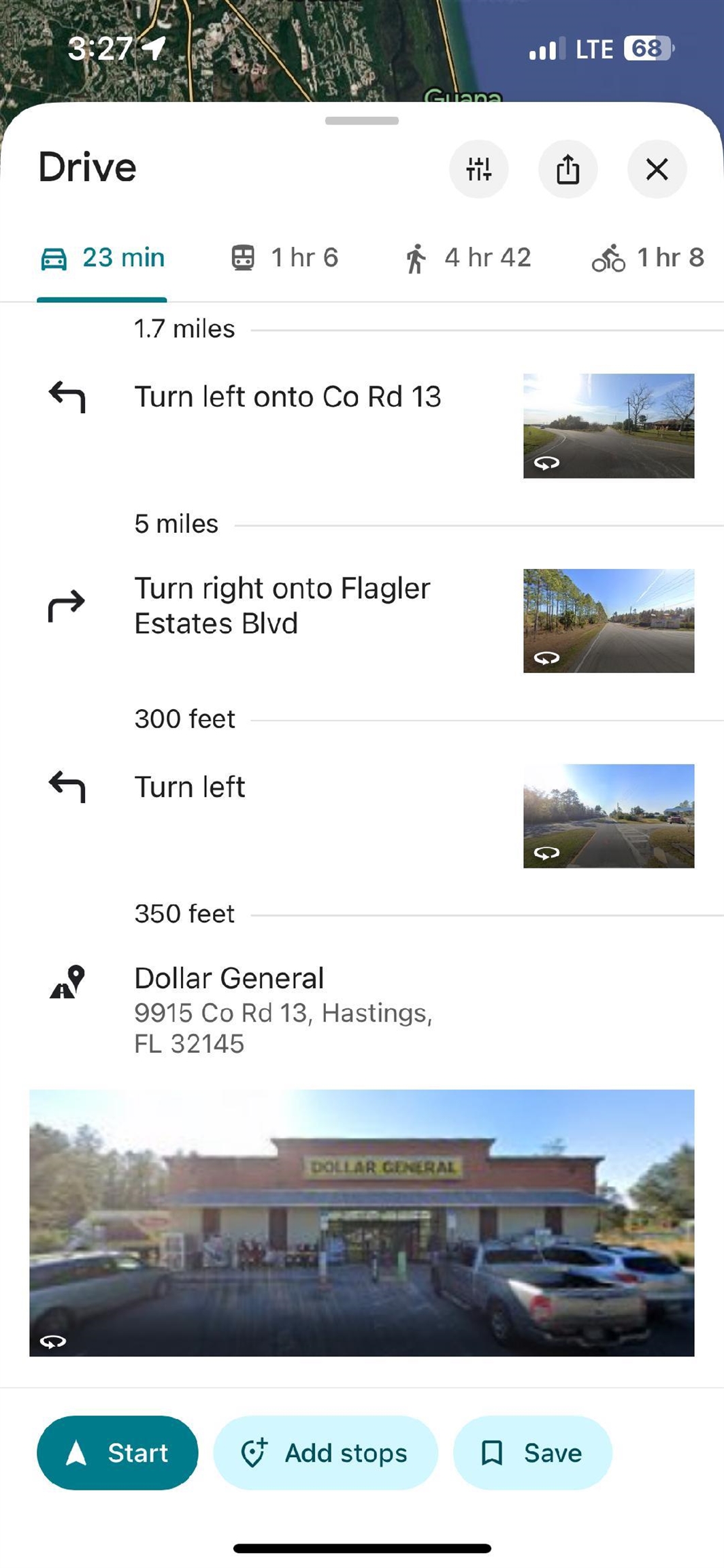View Street View of Flagler Estates Blvd turn
The height and width of the screenshot is (1568, 724).
point(608,621)
